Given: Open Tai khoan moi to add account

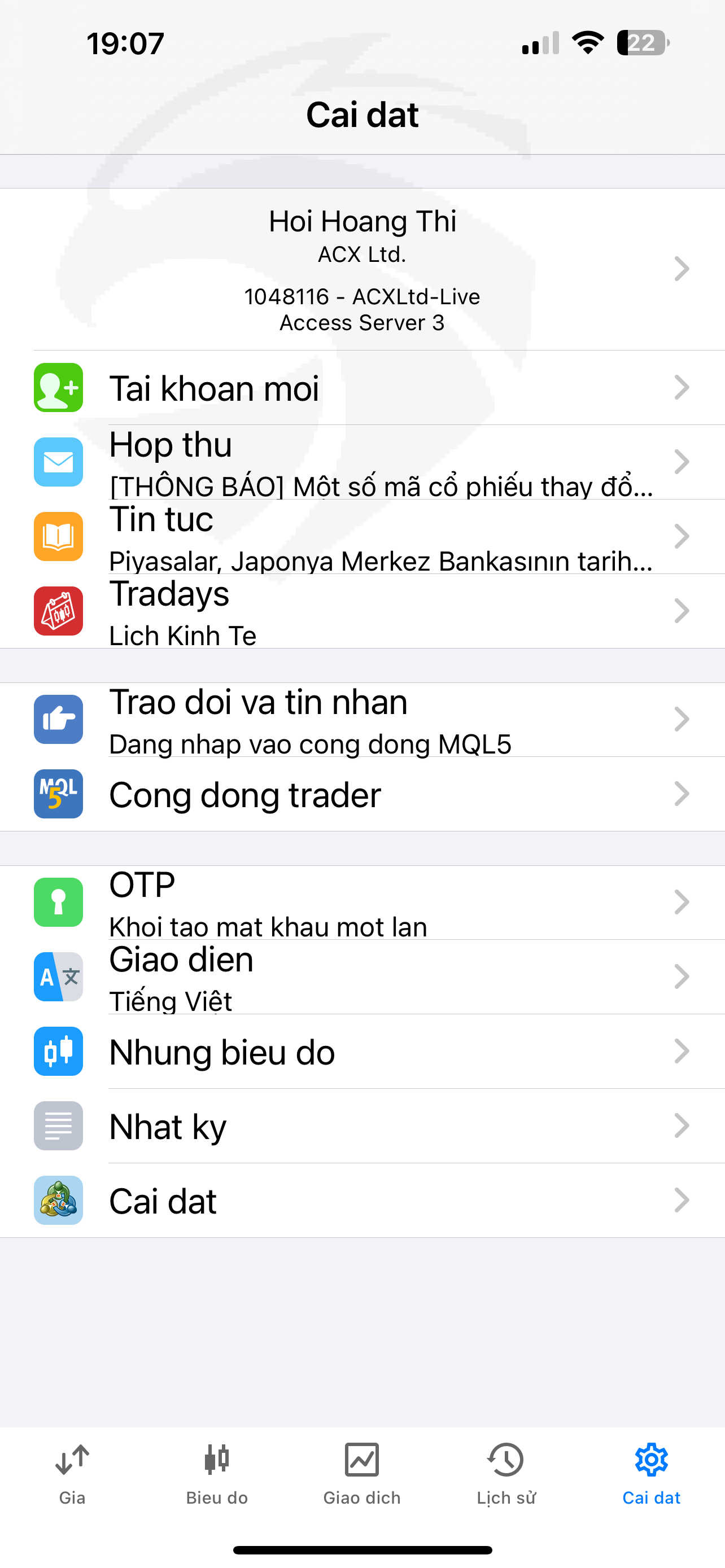Looking at the screenshot, I should 362,388.
